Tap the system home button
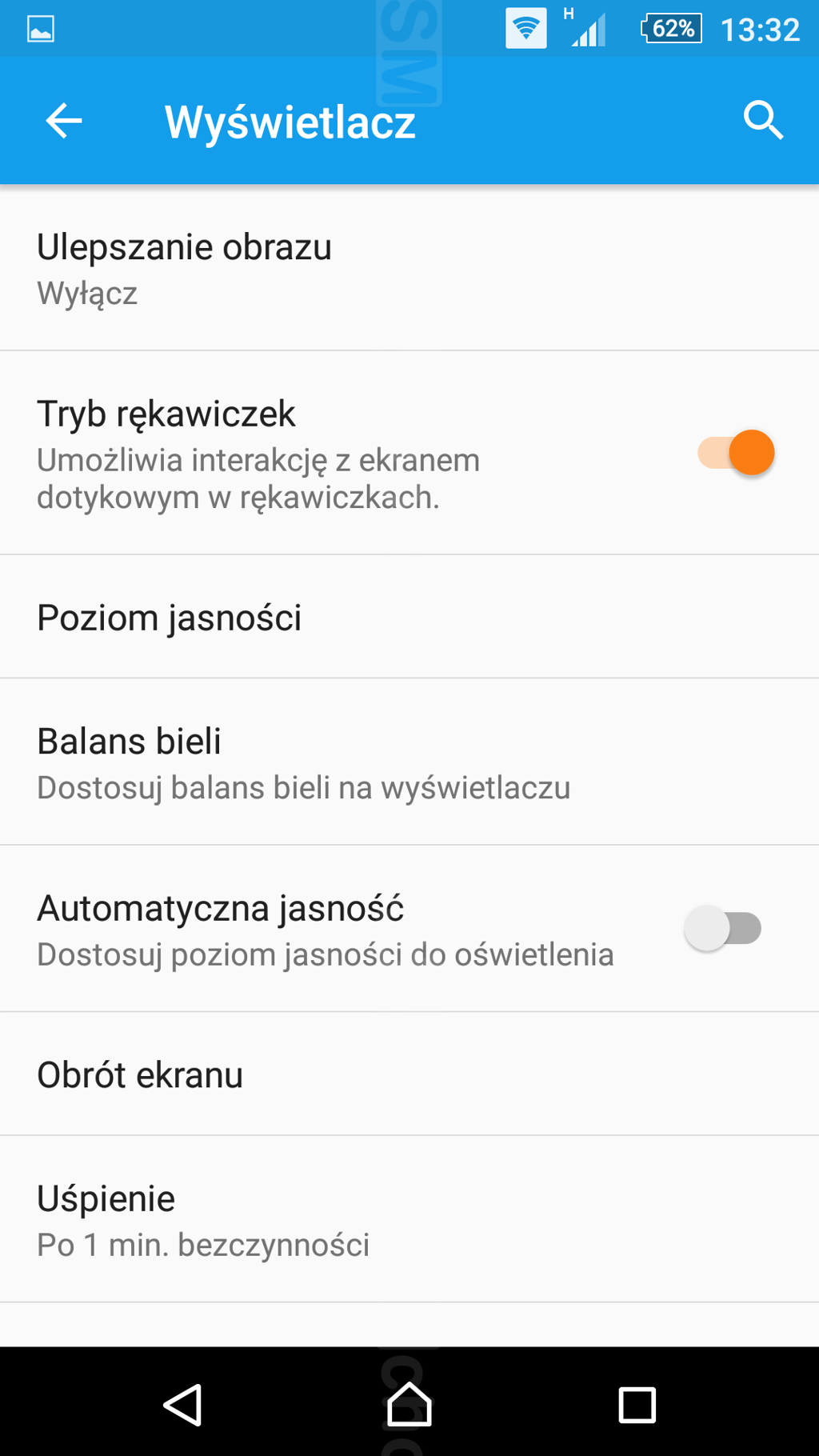819x1456 pixels. click(409, 1404)
